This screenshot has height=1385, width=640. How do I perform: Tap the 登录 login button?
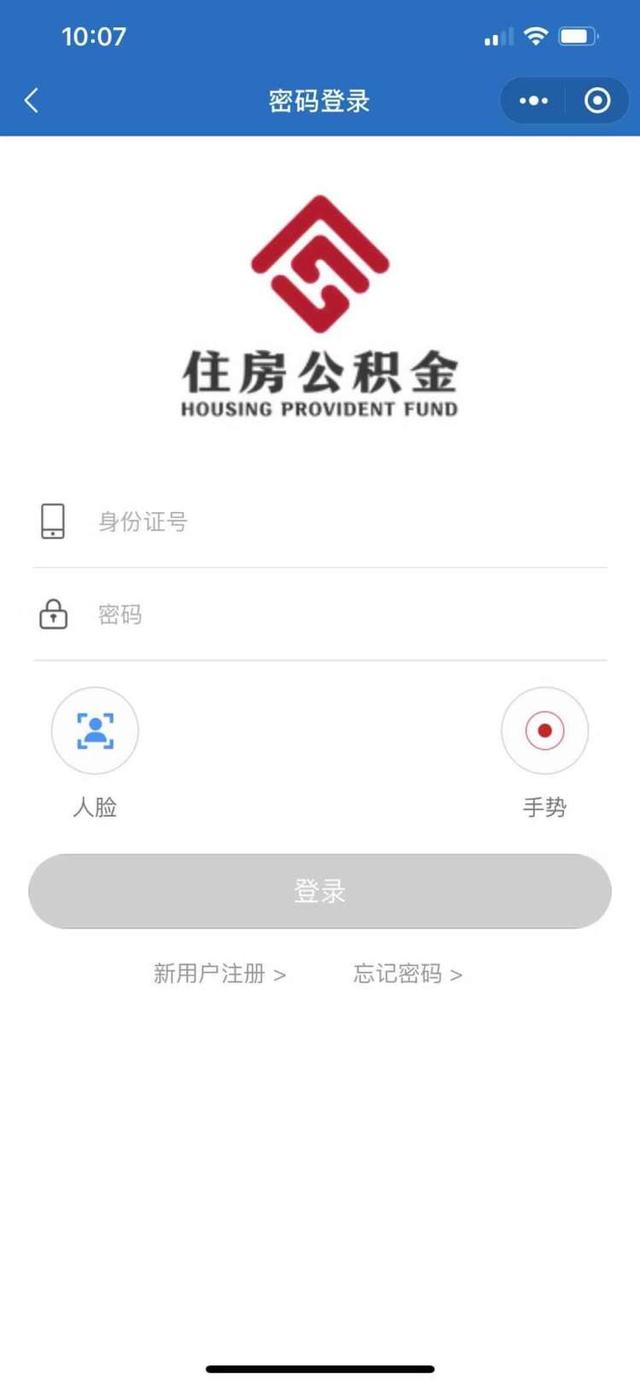[x=320, y=891]
